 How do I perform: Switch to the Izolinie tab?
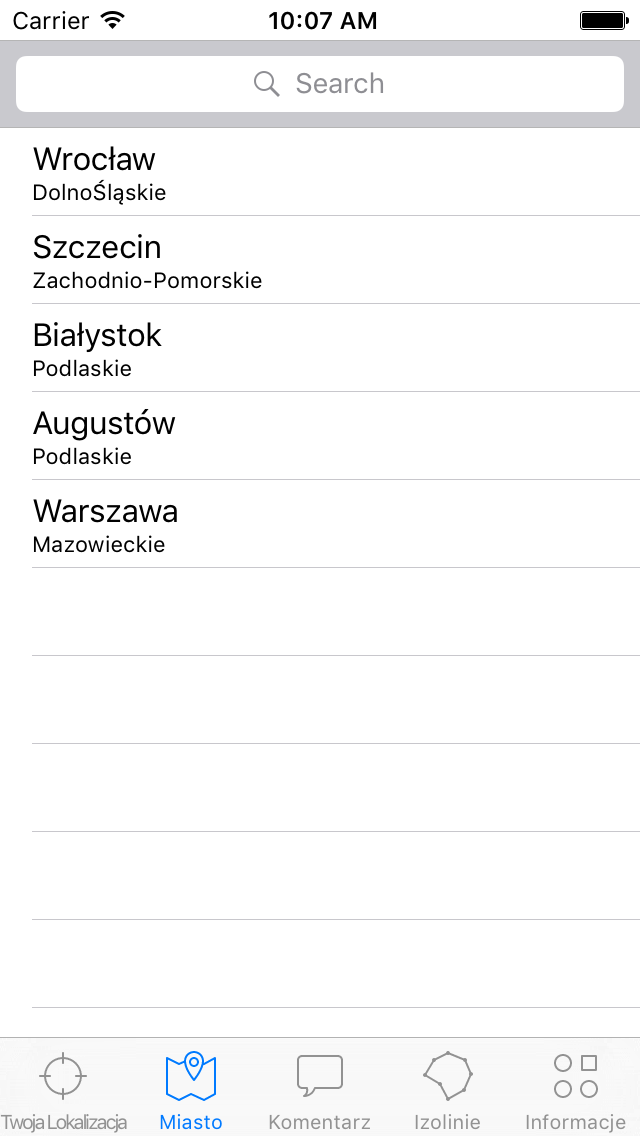447,1088
